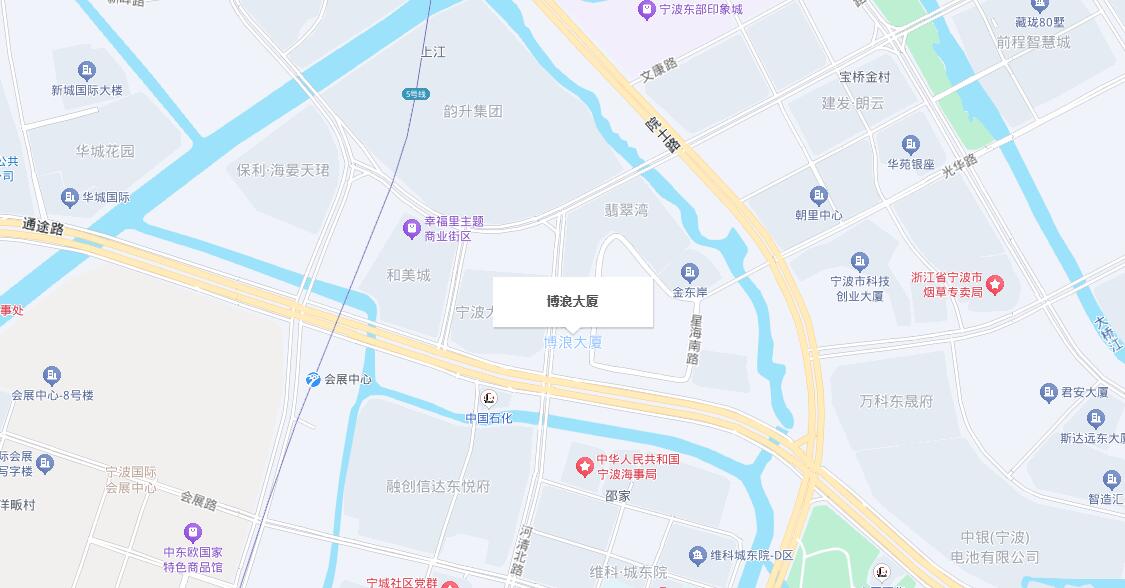
Task: Tap the 浙江省宁波市烟草专卖局 marker
Action: [x=996, y=284]
